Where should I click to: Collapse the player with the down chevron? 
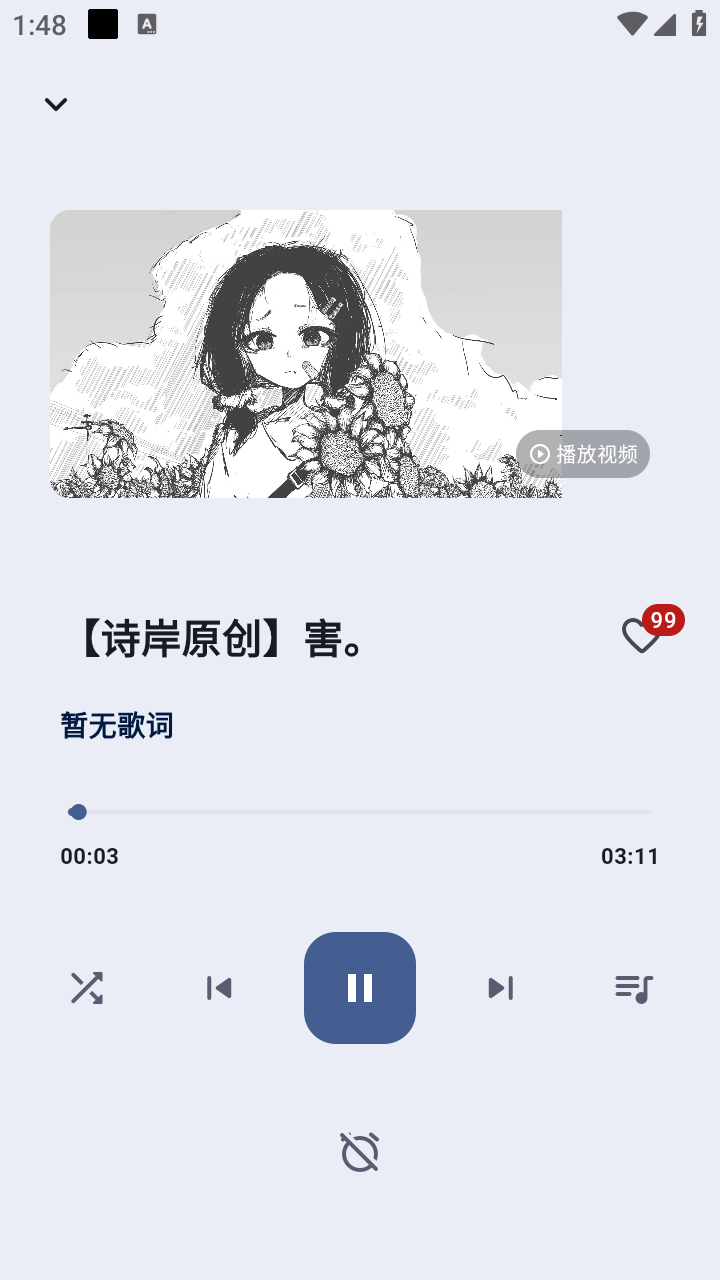click(56, 104)
